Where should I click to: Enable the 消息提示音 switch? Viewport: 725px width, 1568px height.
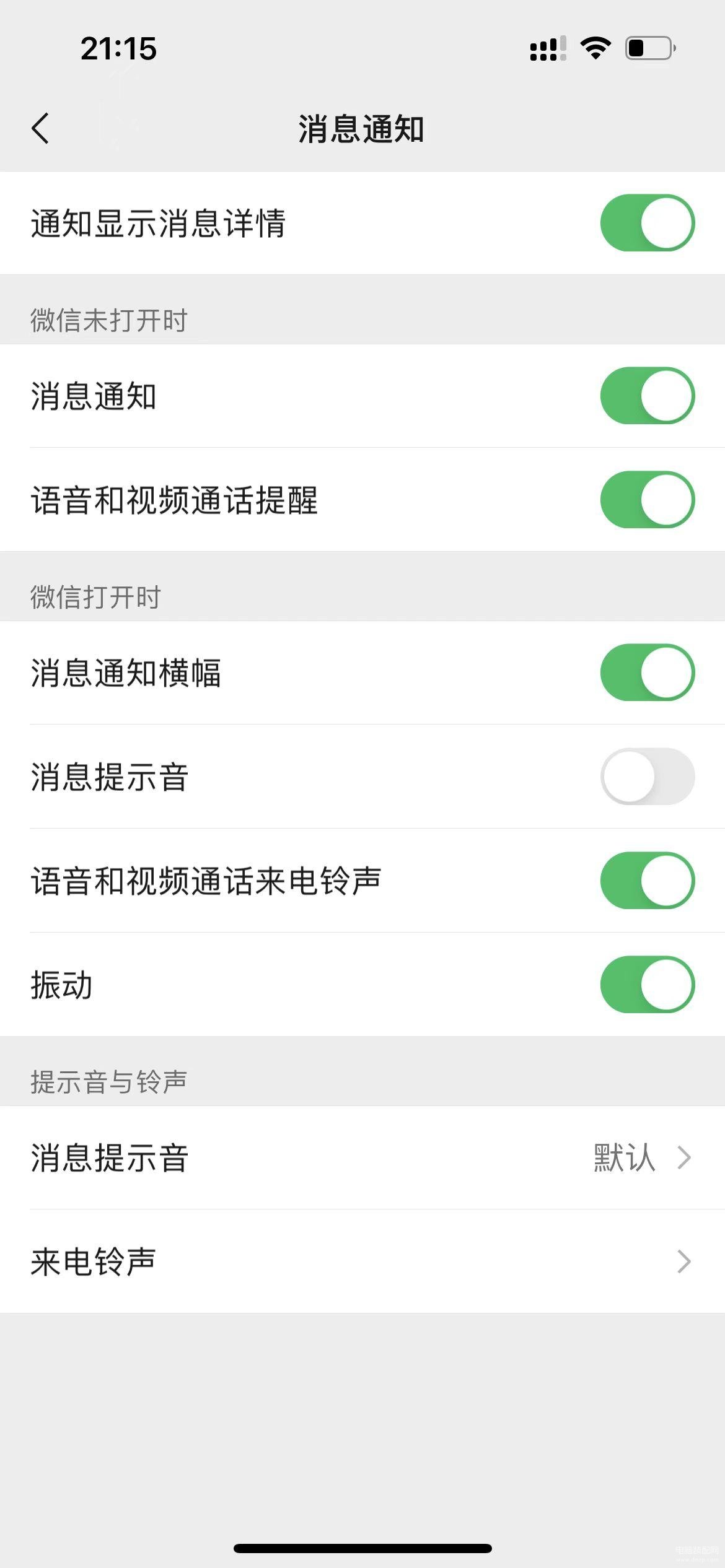(x=648, y=777)
